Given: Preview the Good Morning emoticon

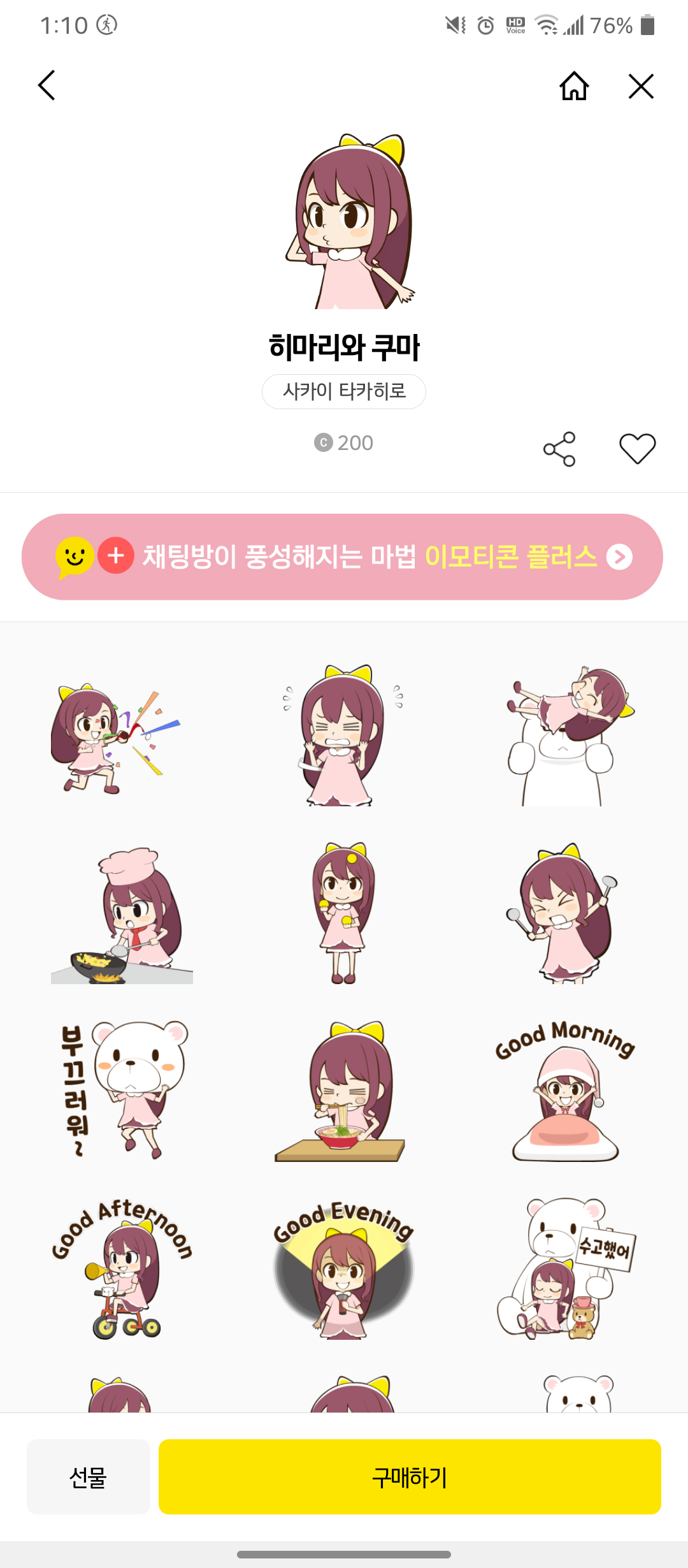Looking at the screenshot, I should tap(565, 1091).
